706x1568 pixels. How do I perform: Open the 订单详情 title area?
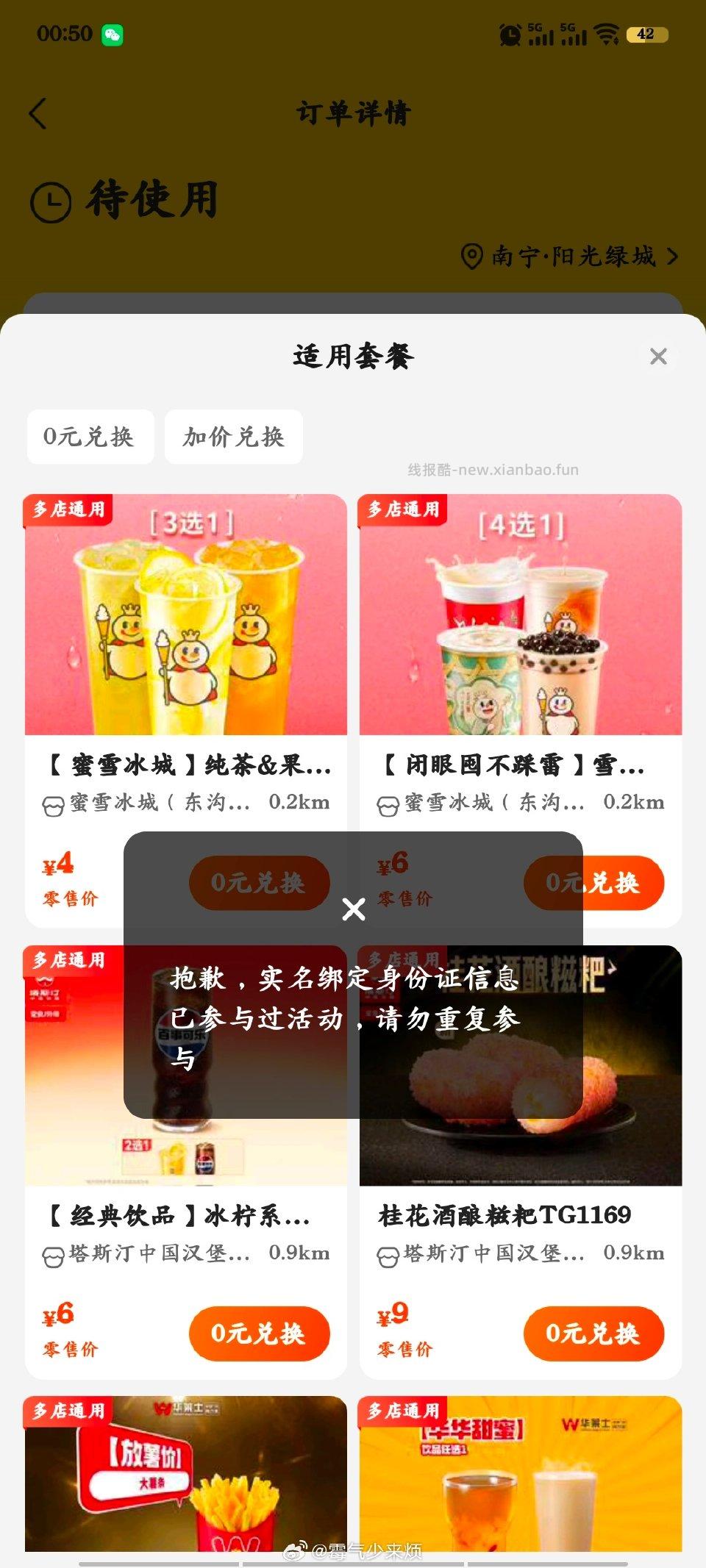[353, 112]
